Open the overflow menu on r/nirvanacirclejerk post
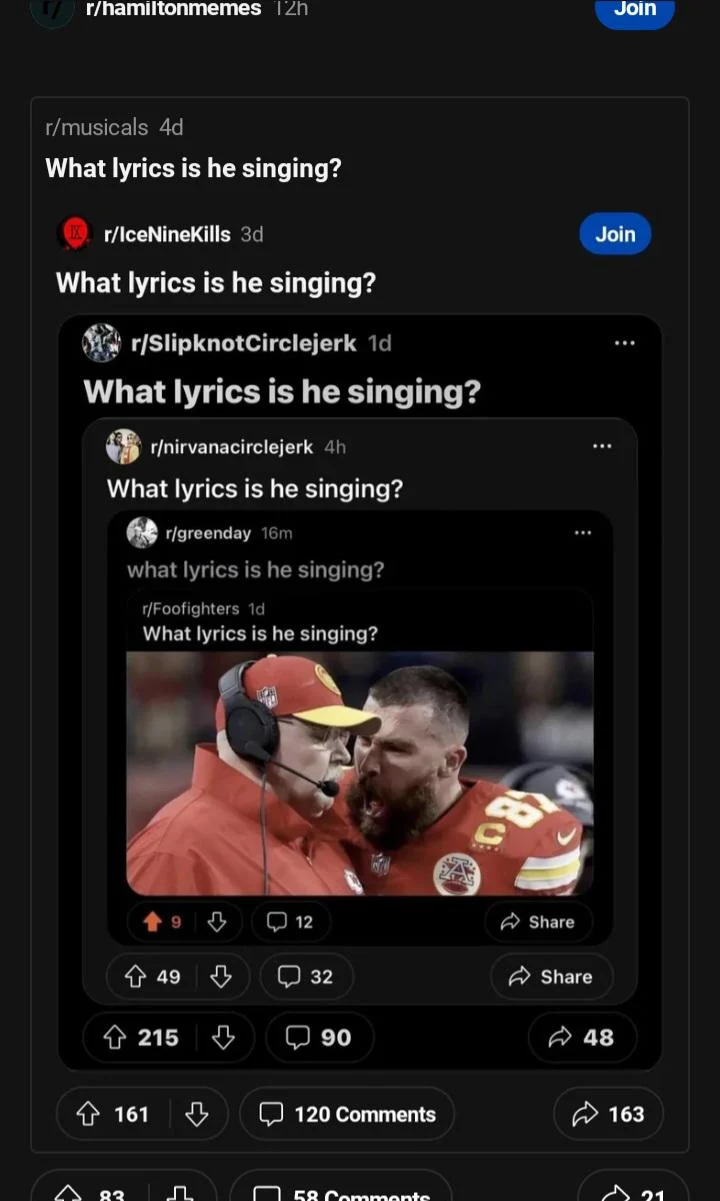The image size is (720, 1201). pyautogui.click(x=602, y=446)
